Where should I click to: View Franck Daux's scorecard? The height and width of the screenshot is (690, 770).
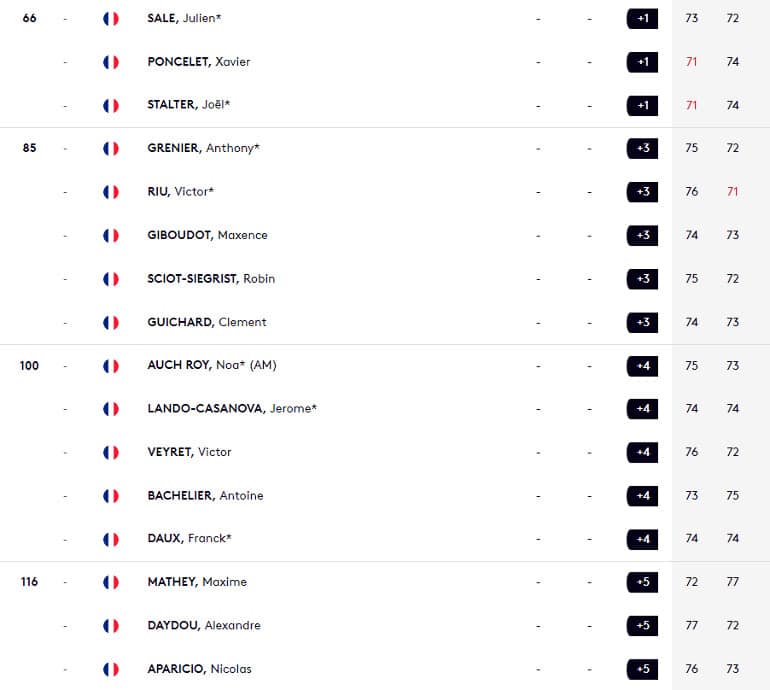(x=189, y=538)
